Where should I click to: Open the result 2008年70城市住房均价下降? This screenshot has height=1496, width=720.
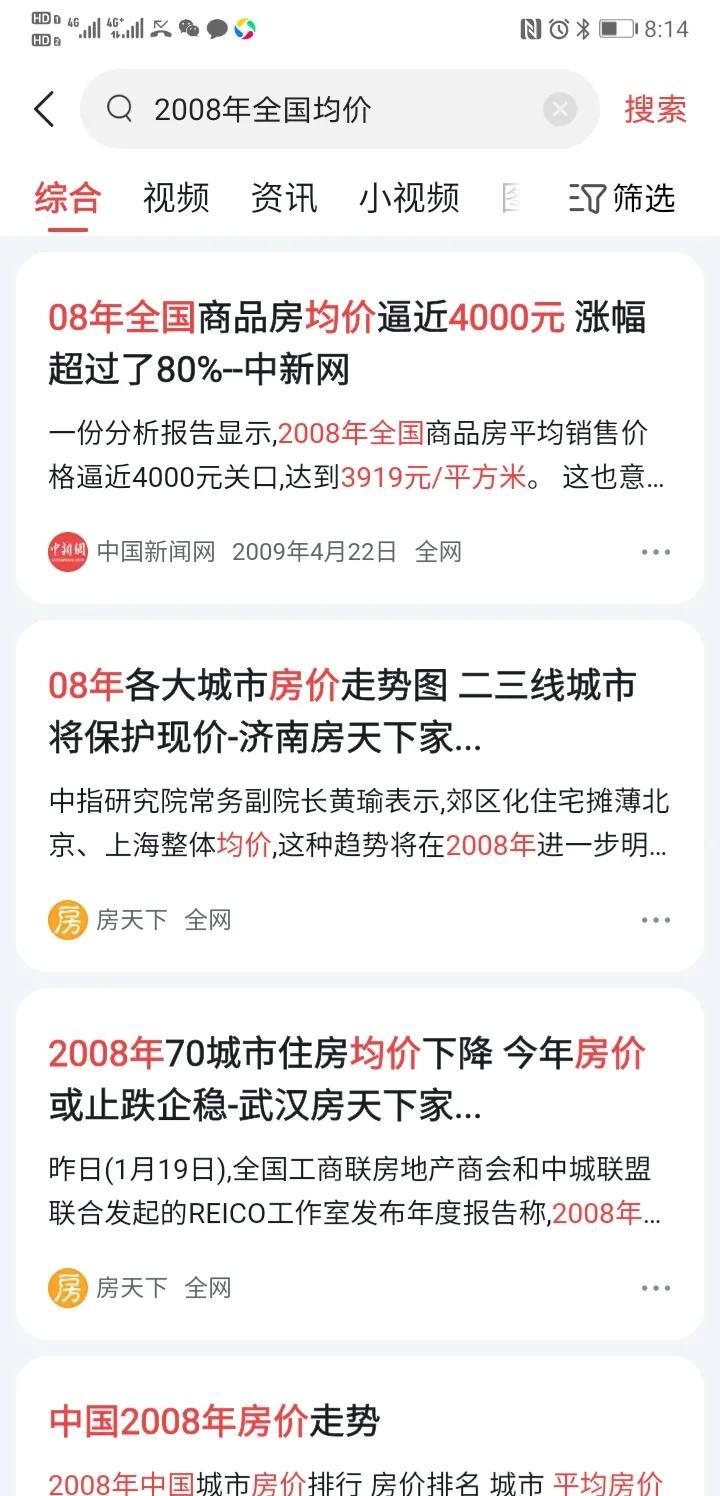347,1080
